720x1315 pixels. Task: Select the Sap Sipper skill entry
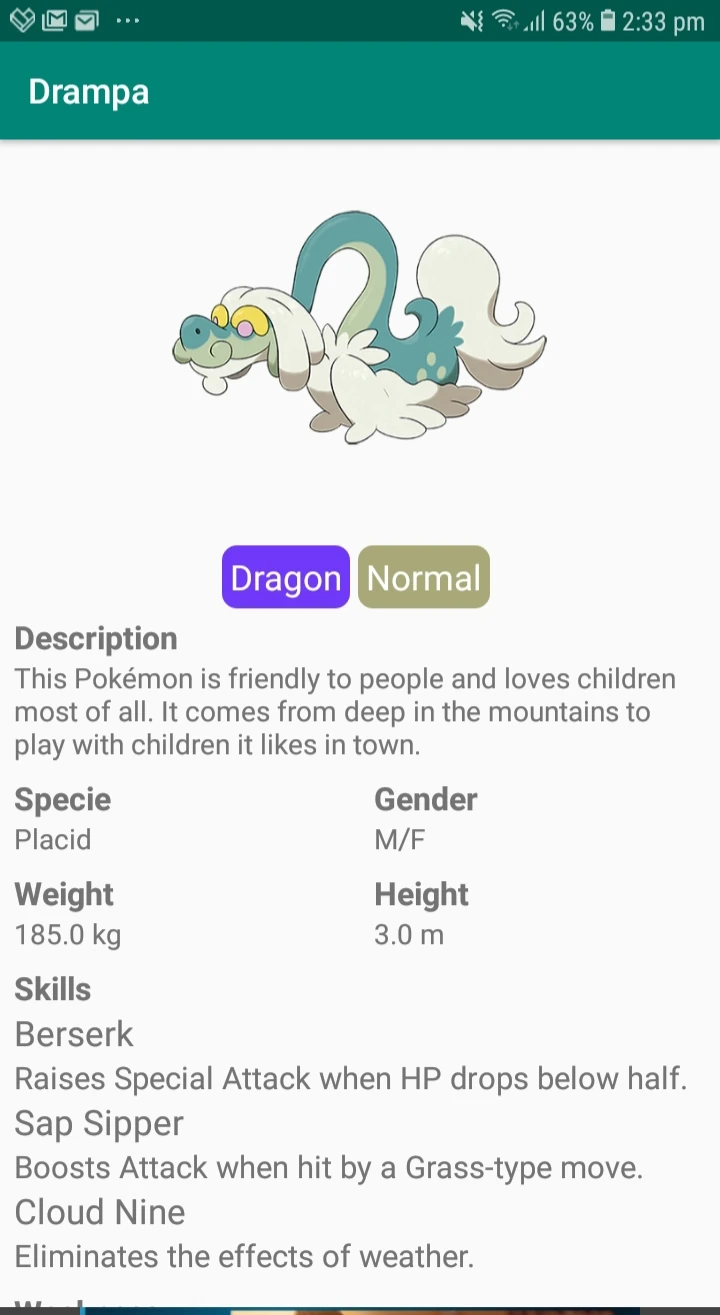[98, 1123]
